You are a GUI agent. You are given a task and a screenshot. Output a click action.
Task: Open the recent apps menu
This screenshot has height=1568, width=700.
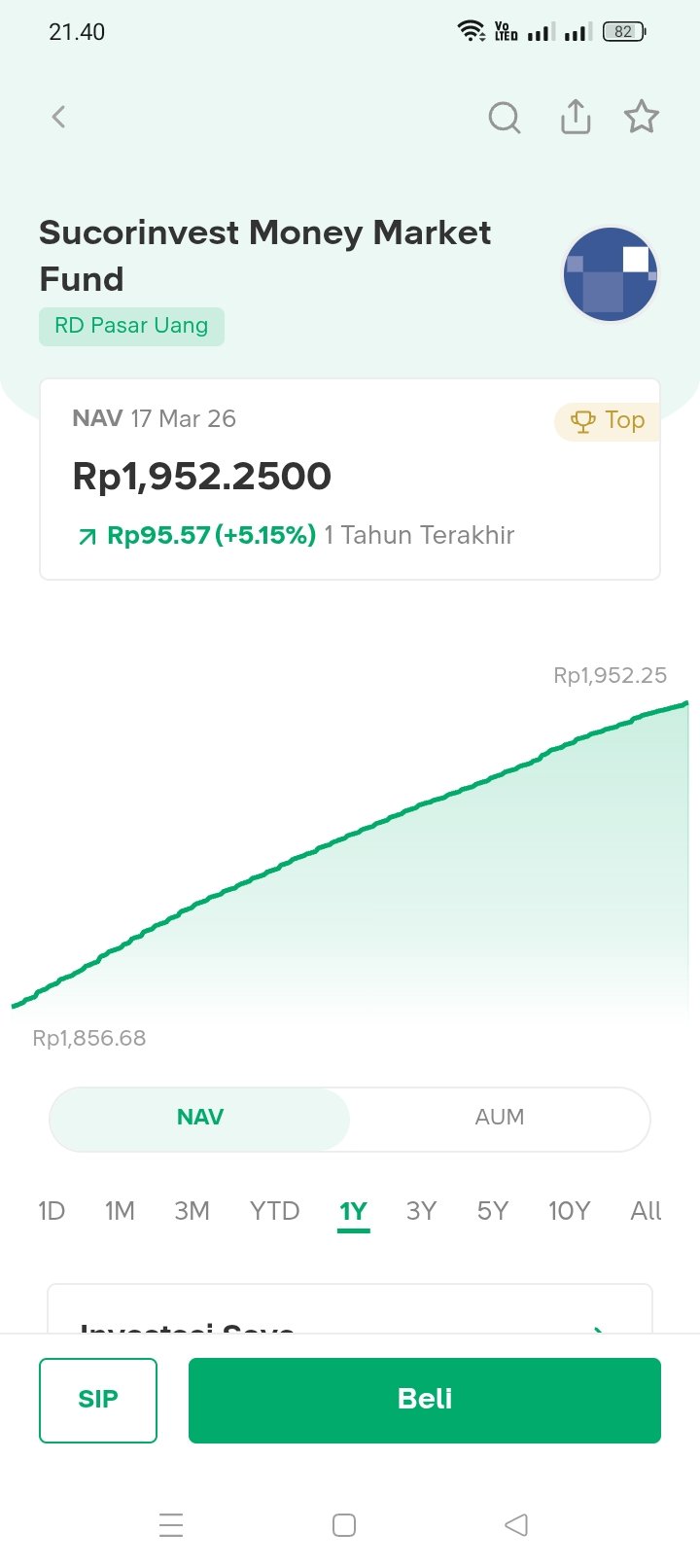coord(171,1524)
